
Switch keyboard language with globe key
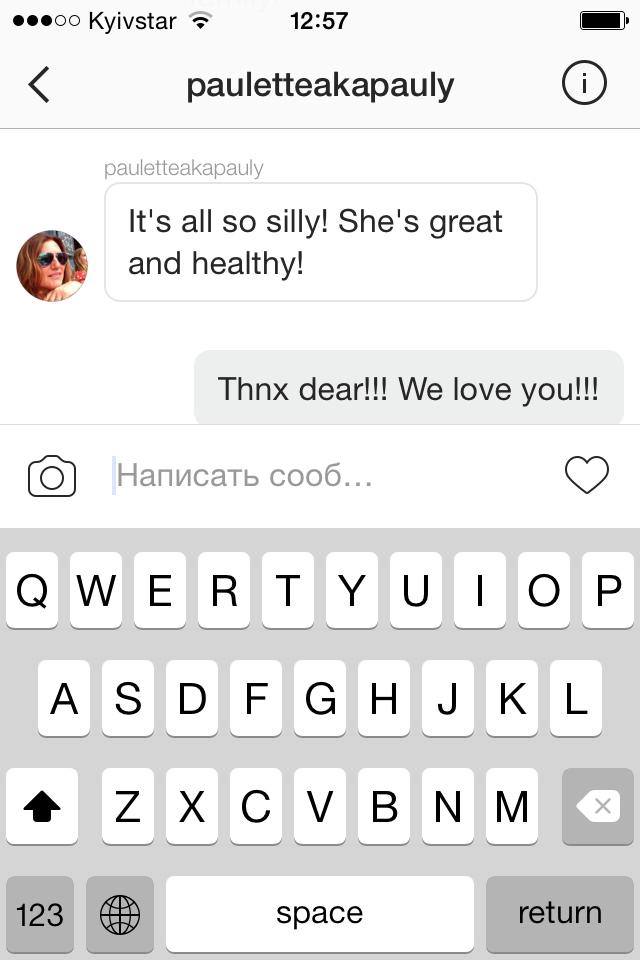[120, 913]
